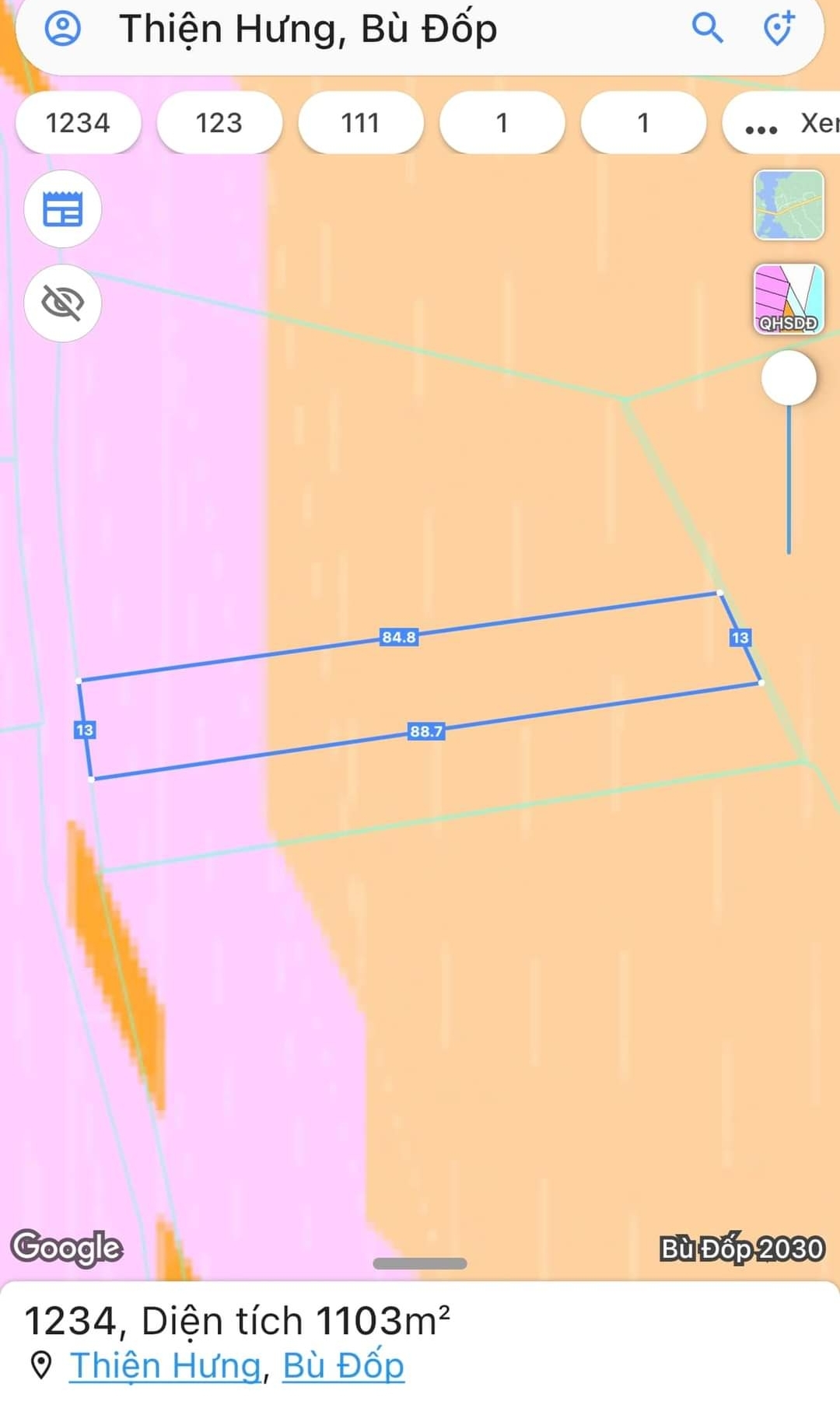The image size is (840, 1401).
Task: Open the Bù Đốp link
Action: (x=343, y=1365)
